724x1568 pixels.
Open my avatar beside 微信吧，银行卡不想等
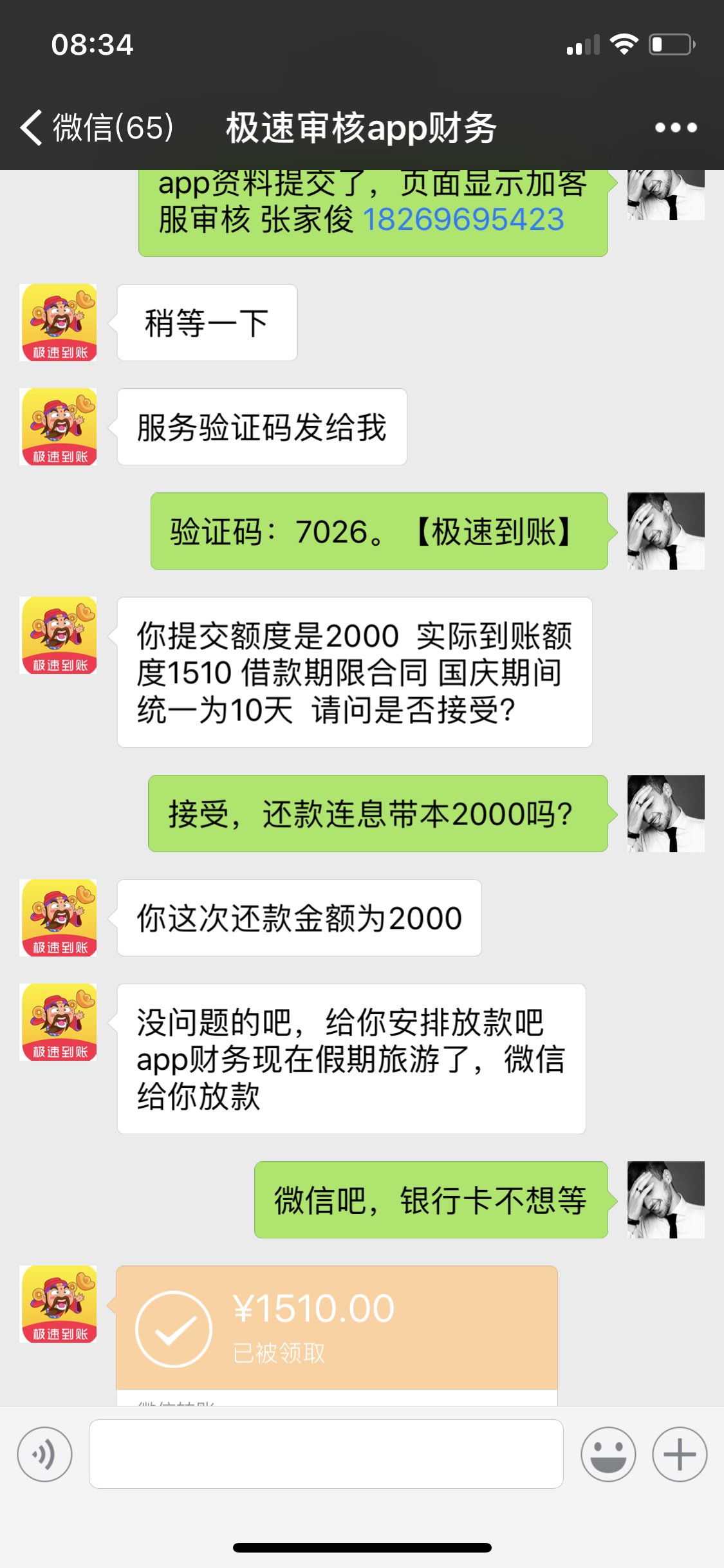click(x=666, y=1200)
